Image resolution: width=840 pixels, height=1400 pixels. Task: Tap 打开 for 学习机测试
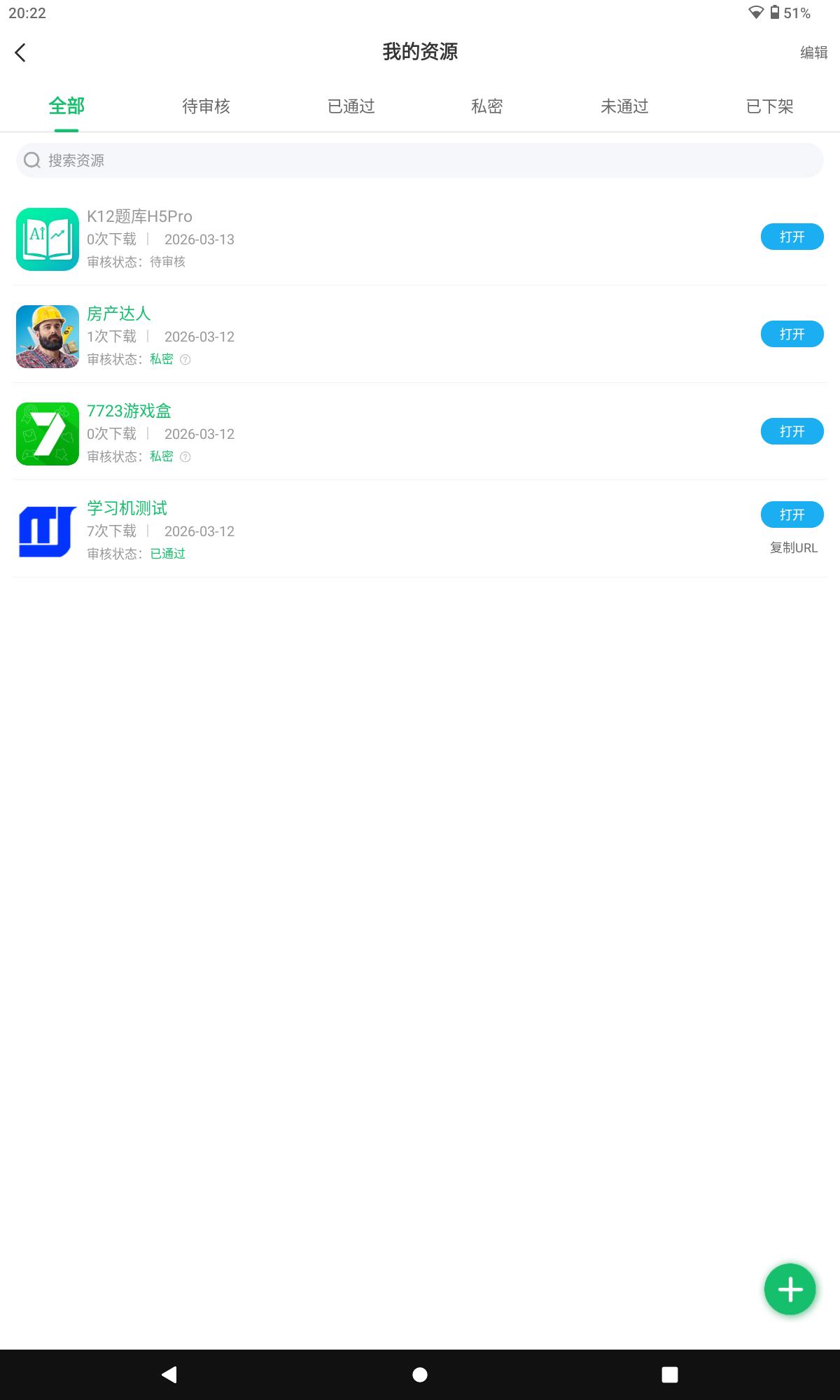792,514
